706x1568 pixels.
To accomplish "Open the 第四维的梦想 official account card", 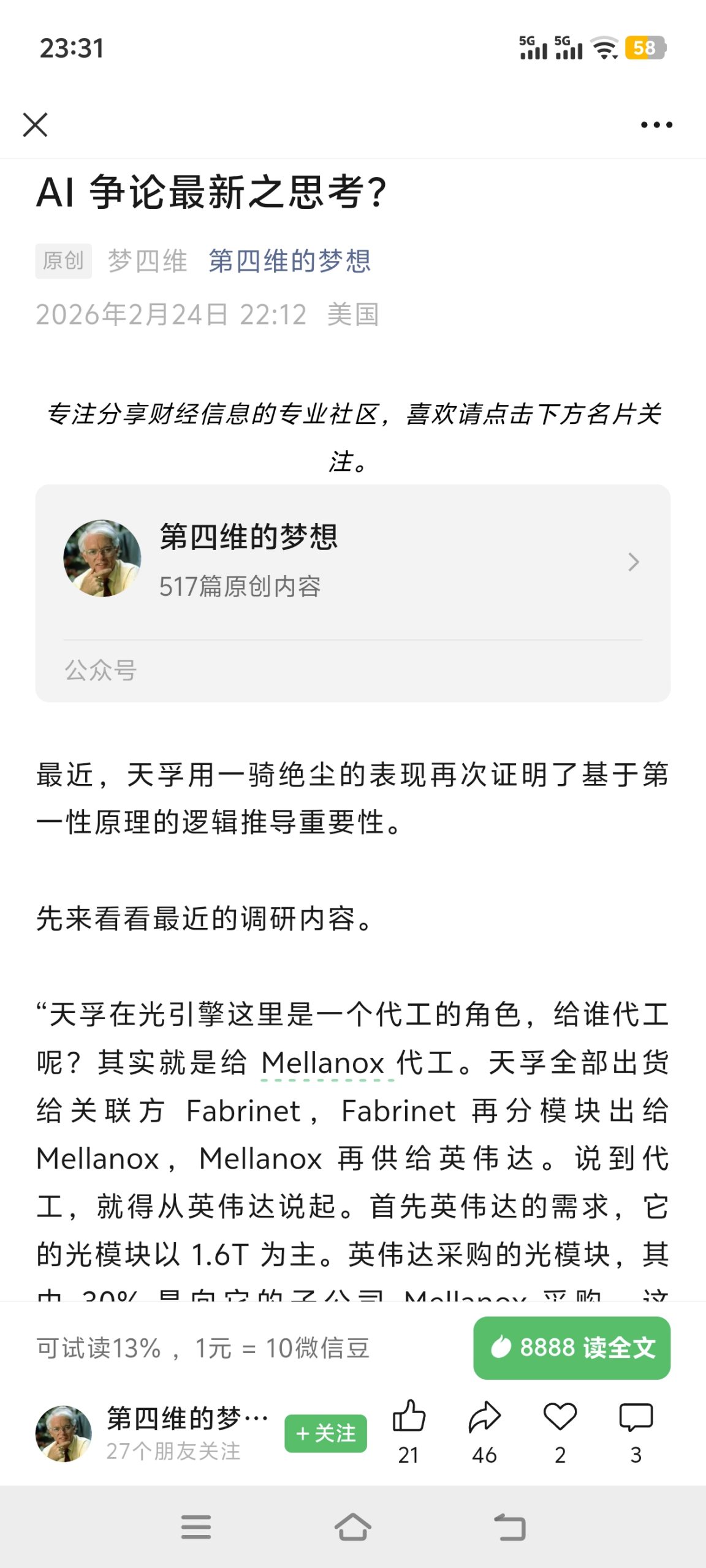I will 352,562.
